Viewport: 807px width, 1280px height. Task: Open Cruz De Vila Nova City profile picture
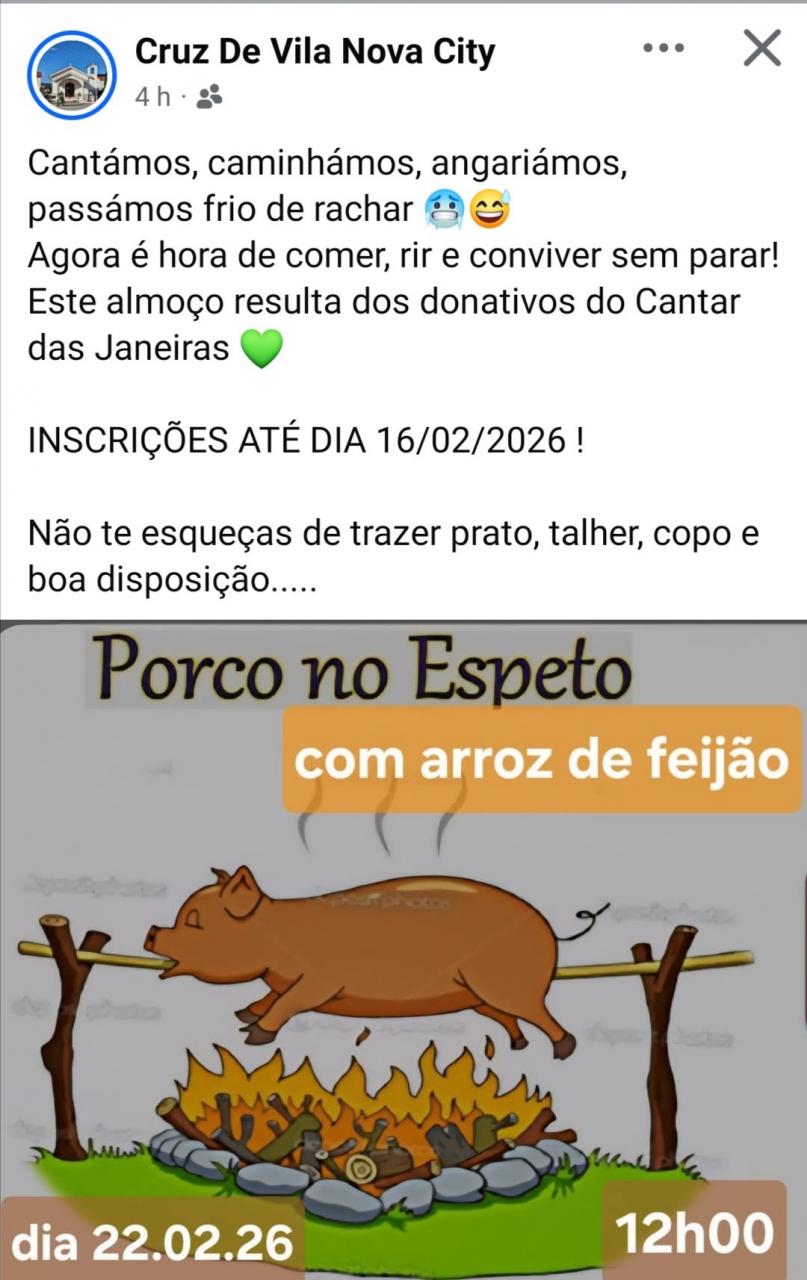[x=72, y=74]
